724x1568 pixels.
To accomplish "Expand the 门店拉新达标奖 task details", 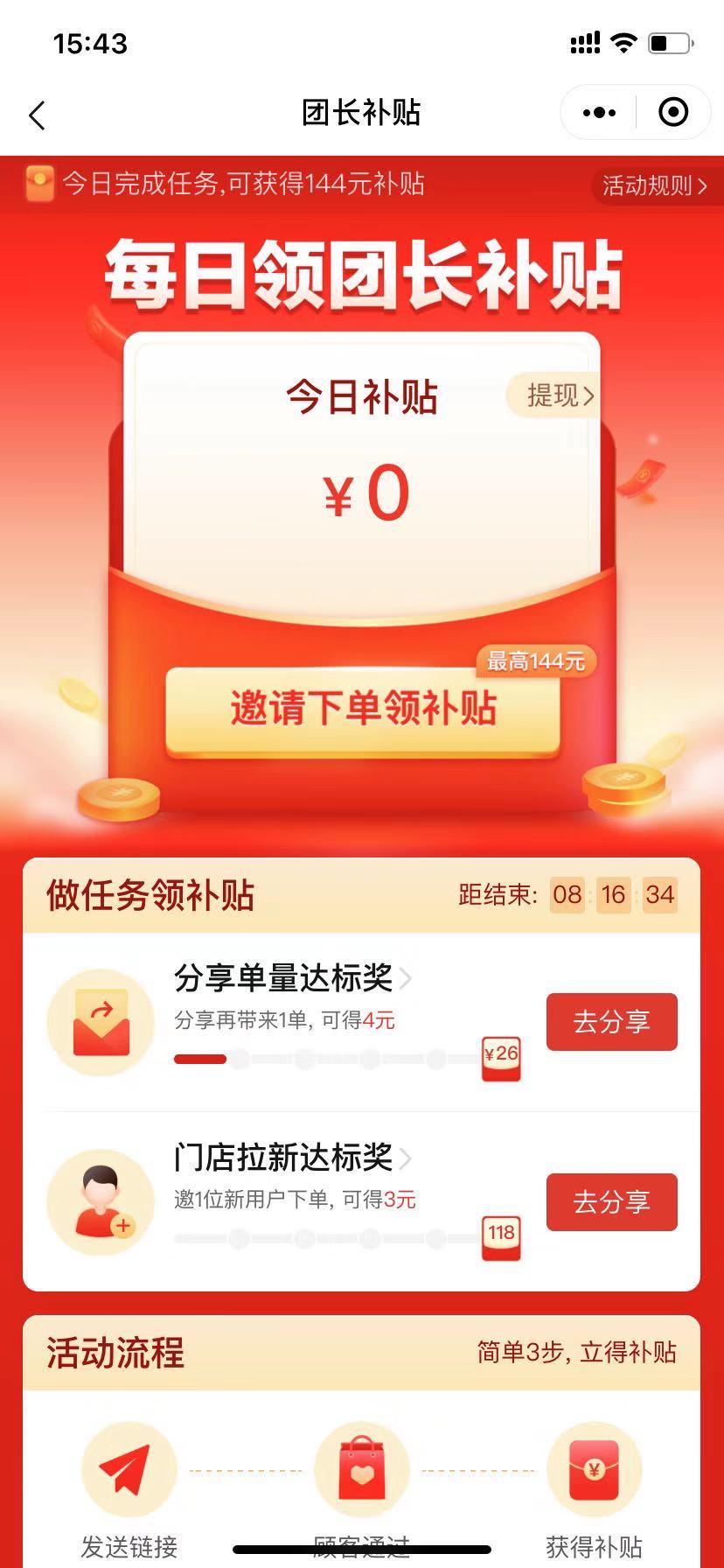I will tap(404, 1158).
